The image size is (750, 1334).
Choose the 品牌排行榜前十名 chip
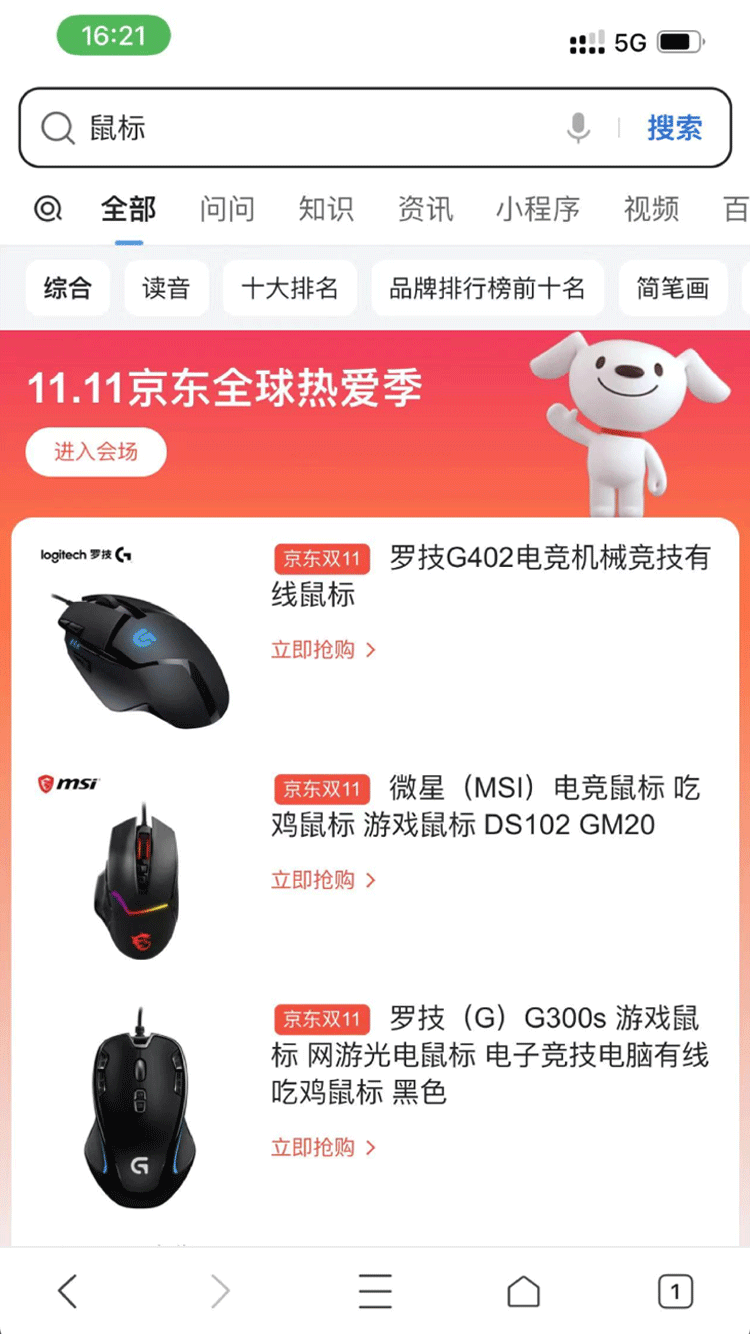(x=487, y=289)
